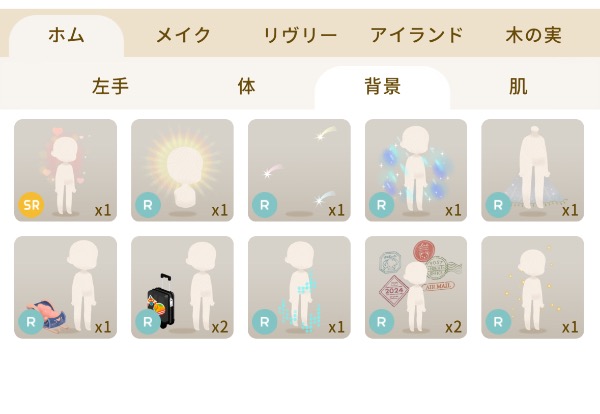Switch to the 左手 sub-tab
This screenshot has width=600, height=414.
click(x=110, y=87)
